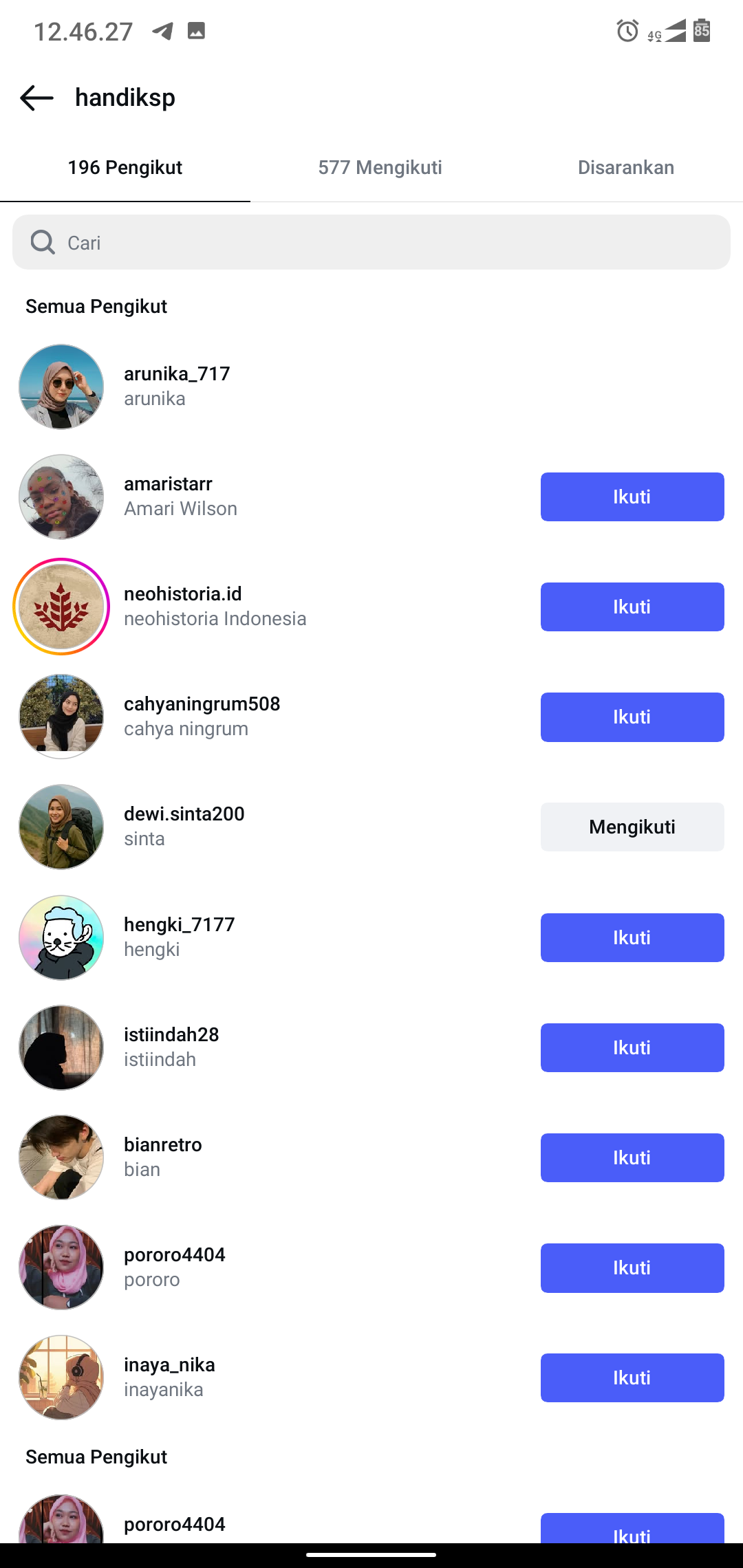Open hengki_7177 profile from list

pos(179,936)
